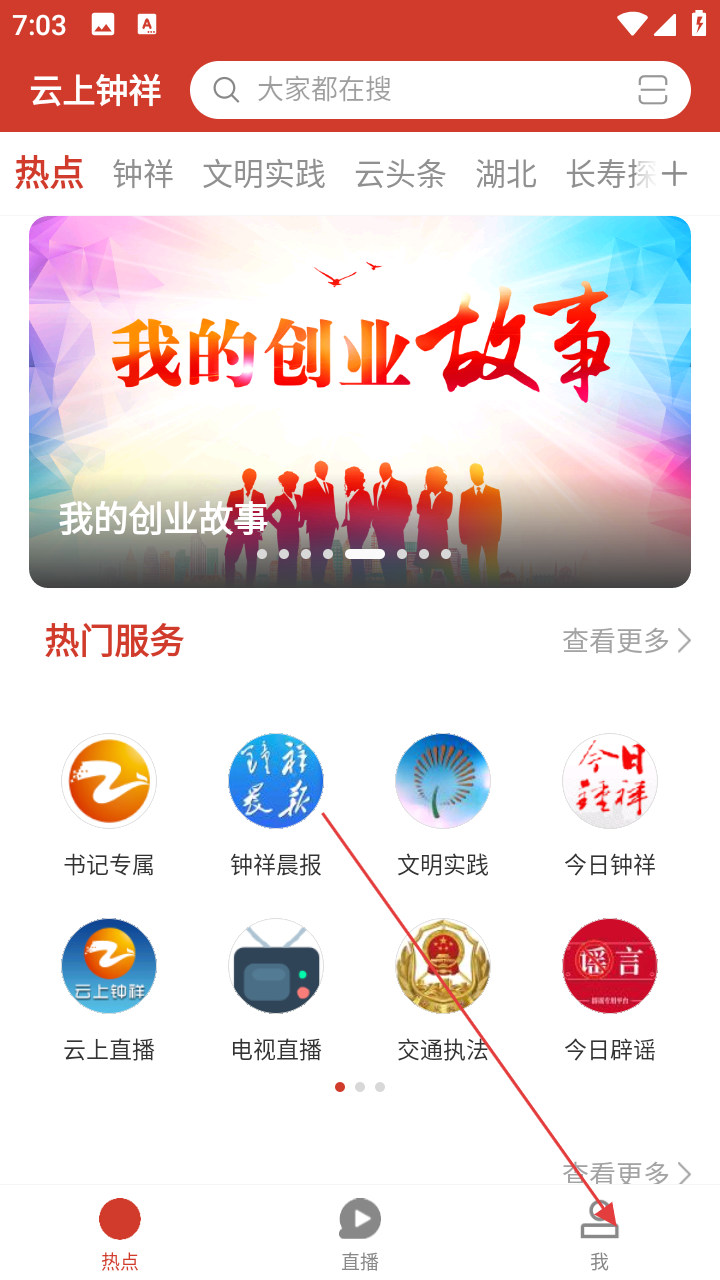Switch to the 文明实践 top tab
The height and width of the screenshot is (1280, 720).
click(264, 174)
